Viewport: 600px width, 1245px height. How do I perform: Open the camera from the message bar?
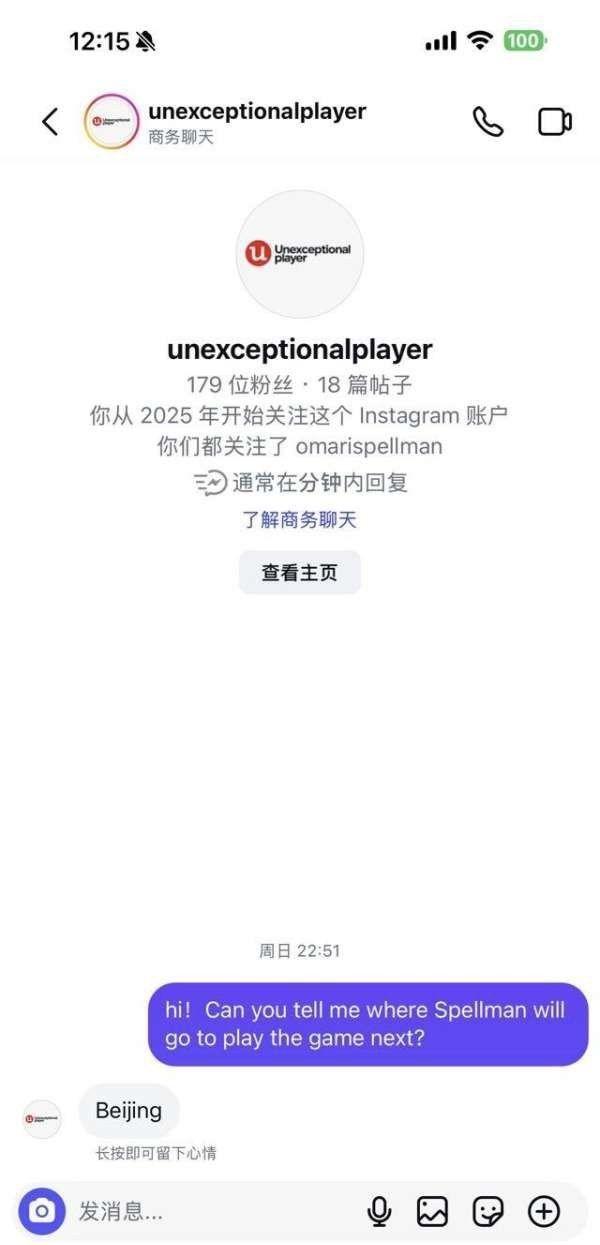pyautogui.click(x=42, y=1212)
